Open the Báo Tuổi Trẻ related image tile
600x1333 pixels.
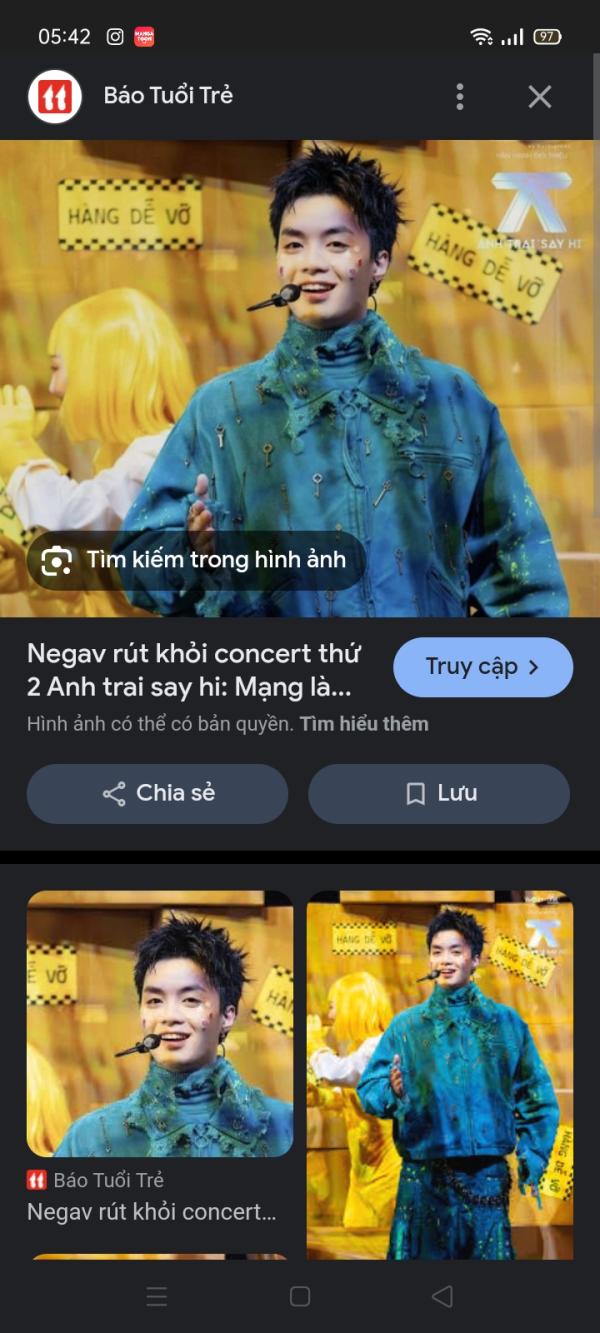point(160,1024)
